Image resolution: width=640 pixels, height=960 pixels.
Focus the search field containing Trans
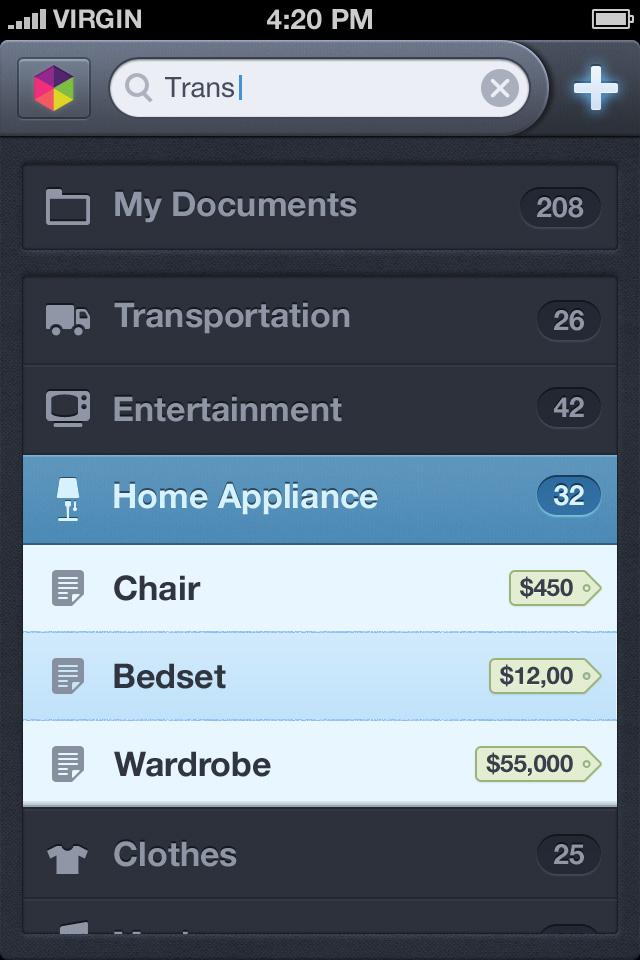pyautogui.click(x=300, y=88)
